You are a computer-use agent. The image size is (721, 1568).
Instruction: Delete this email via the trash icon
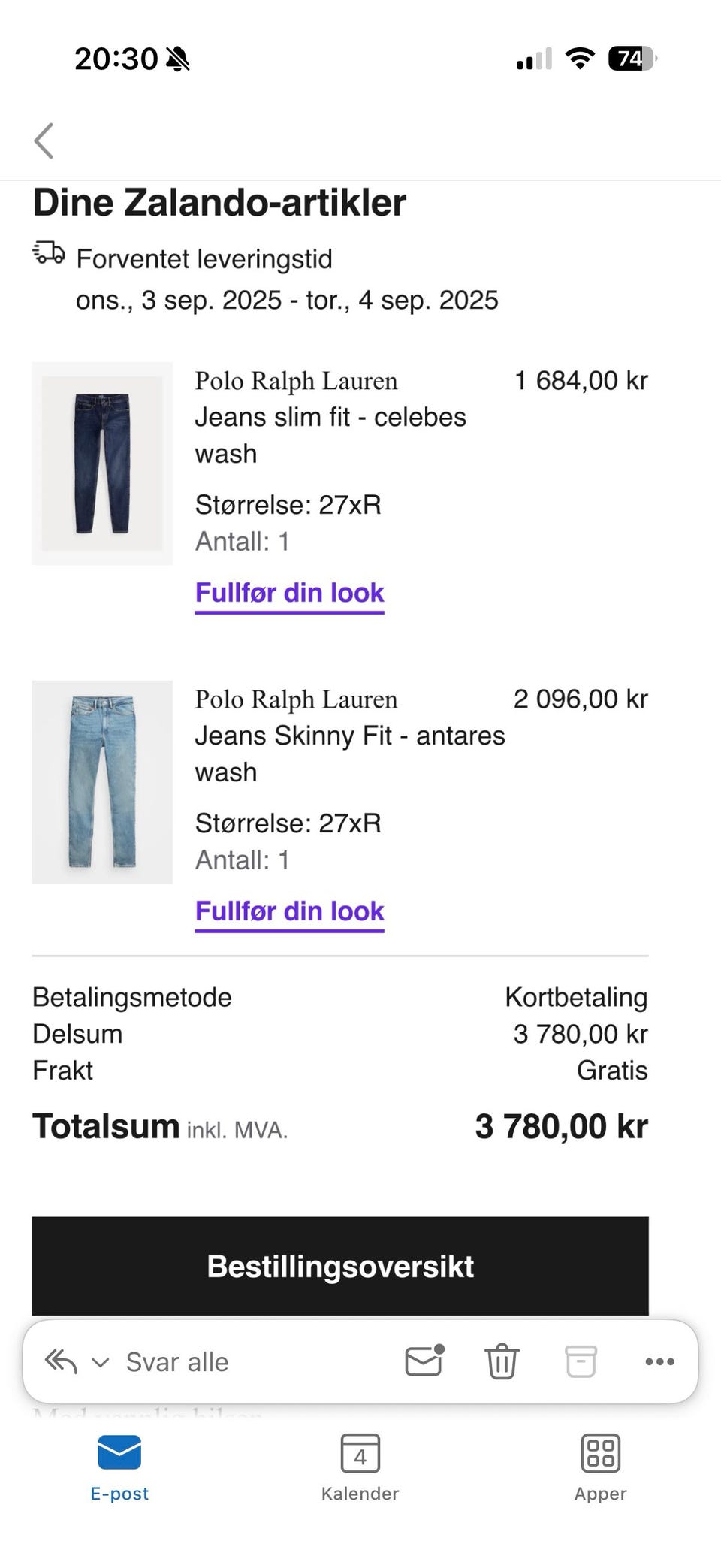coord(502,1361)
